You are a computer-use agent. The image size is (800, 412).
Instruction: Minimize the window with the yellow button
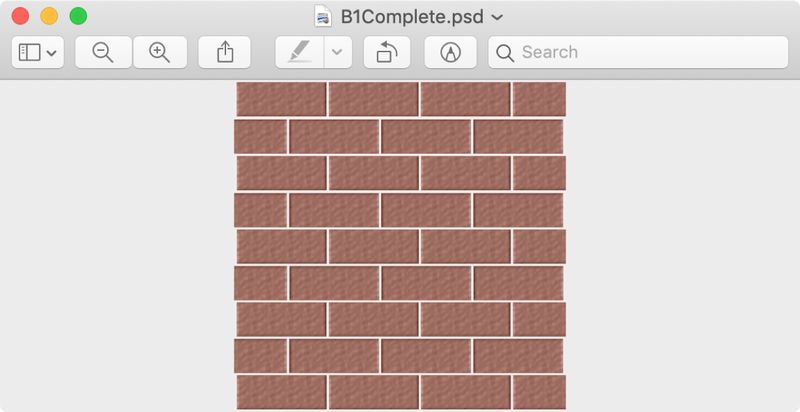[x=49, y=16]
